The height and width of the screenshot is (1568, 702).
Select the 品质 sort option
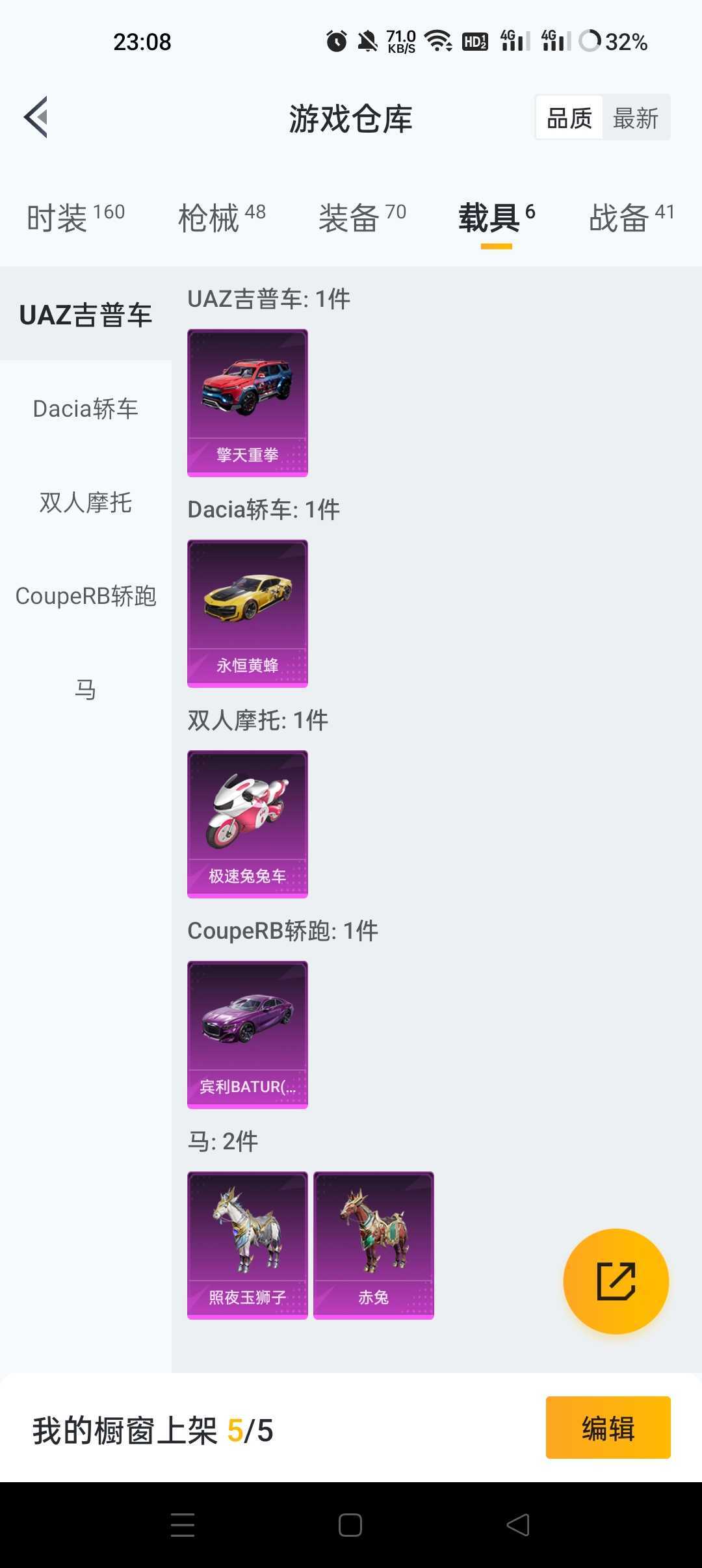click(569, 118)
